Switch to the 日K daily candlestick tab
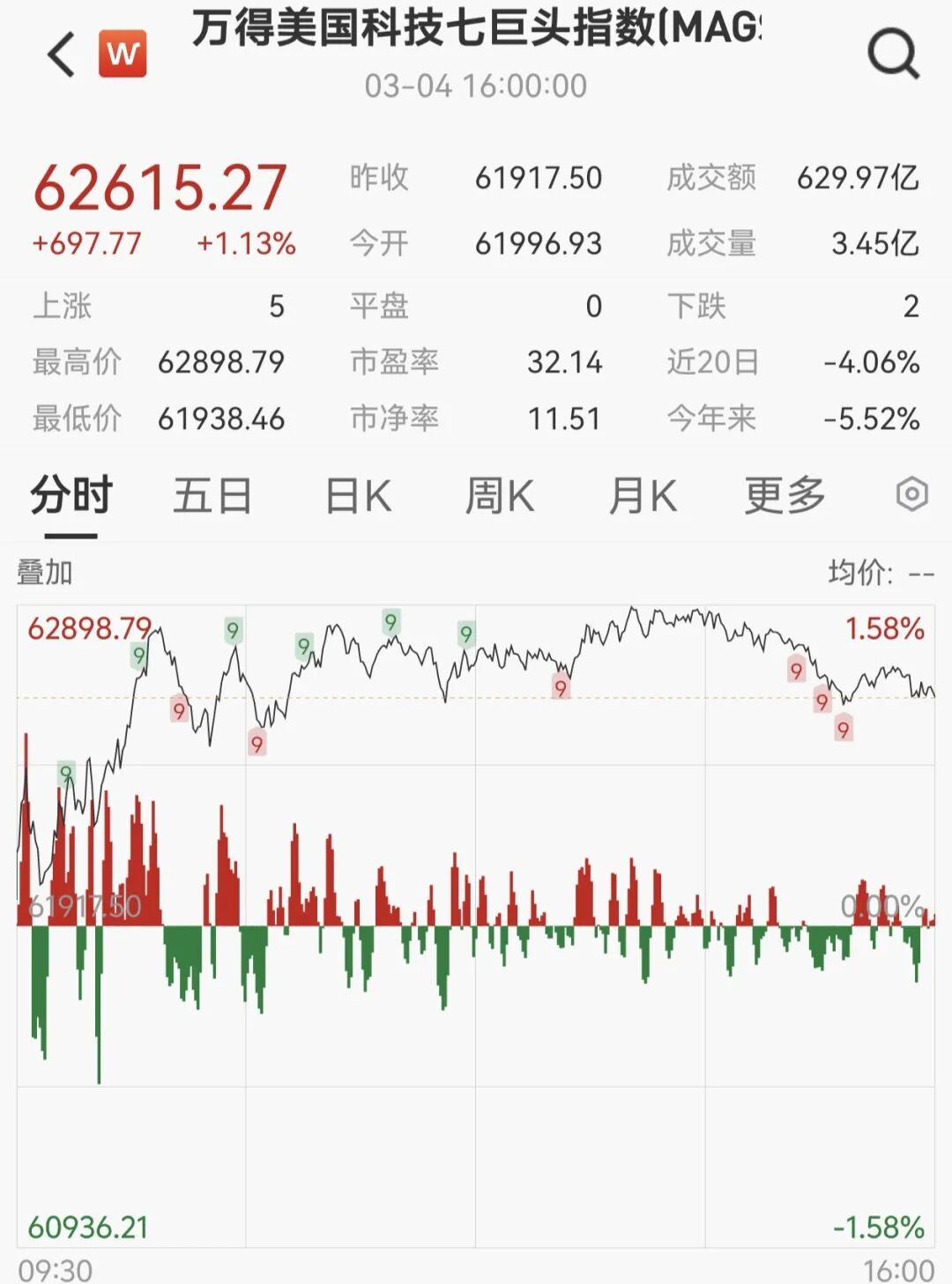Image resolution: width=952 pixels, height=1284 pixels. tap(356, 496)
